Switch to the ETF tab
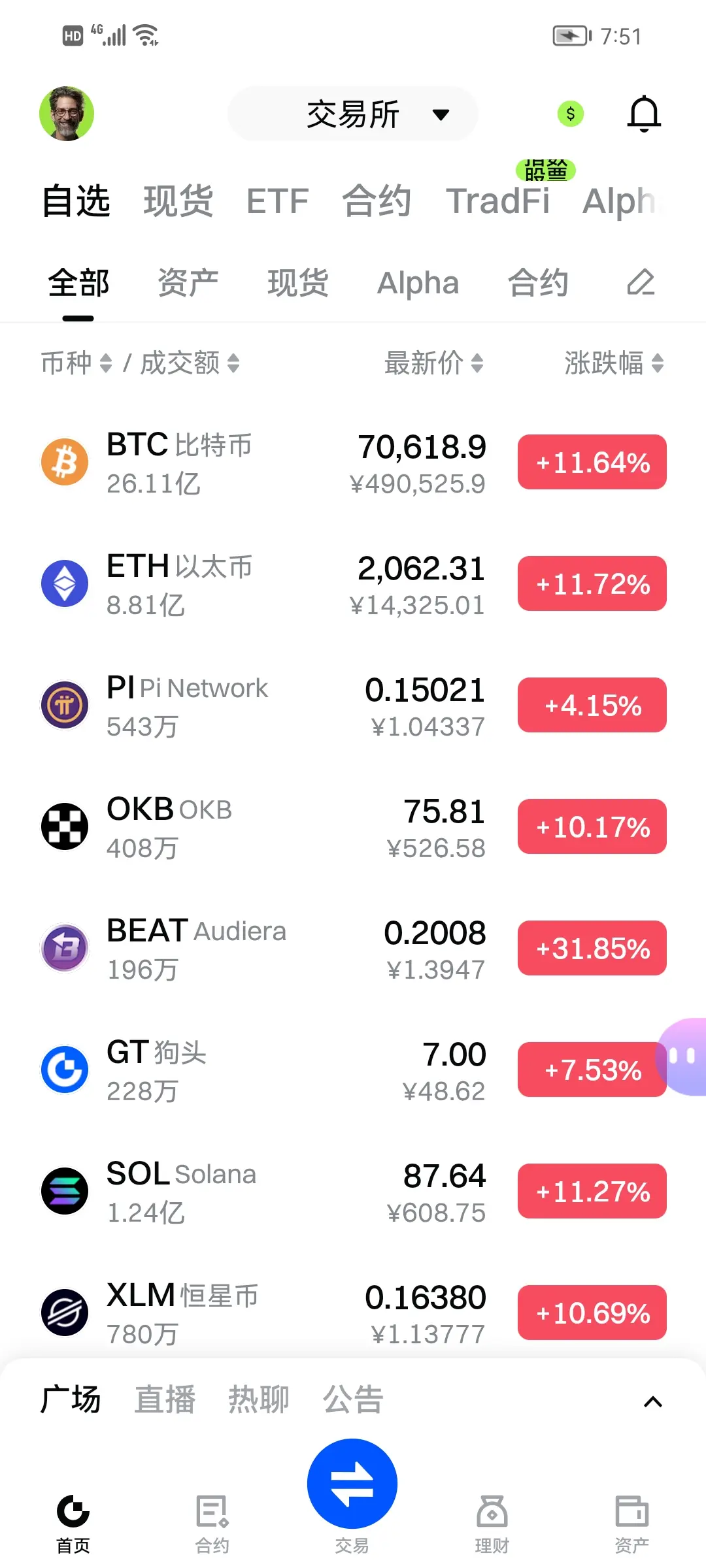This screenshot has width=706, height=1568. [277, 201]
